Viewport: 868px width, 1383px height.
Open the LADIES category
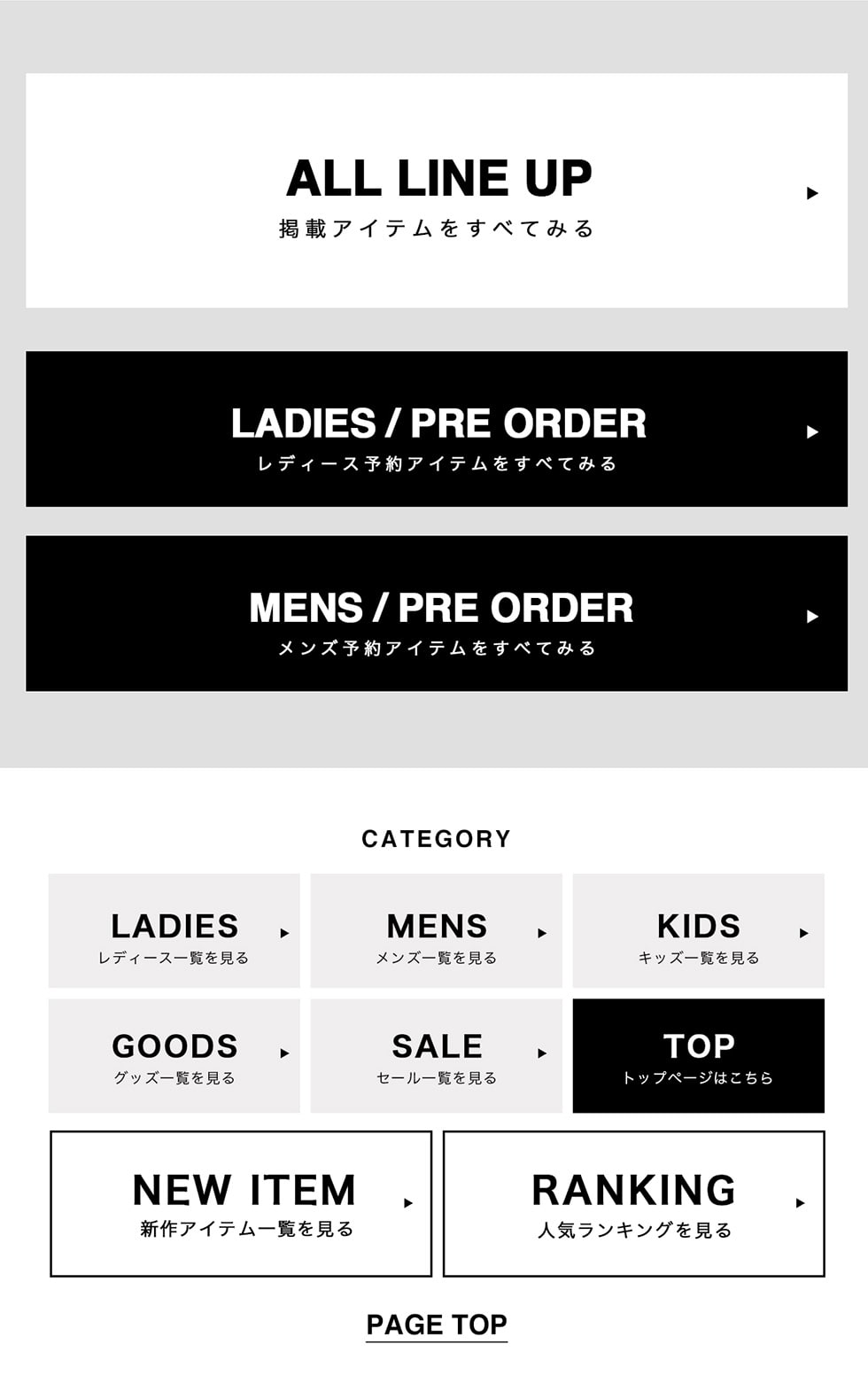tap(174, 931)
